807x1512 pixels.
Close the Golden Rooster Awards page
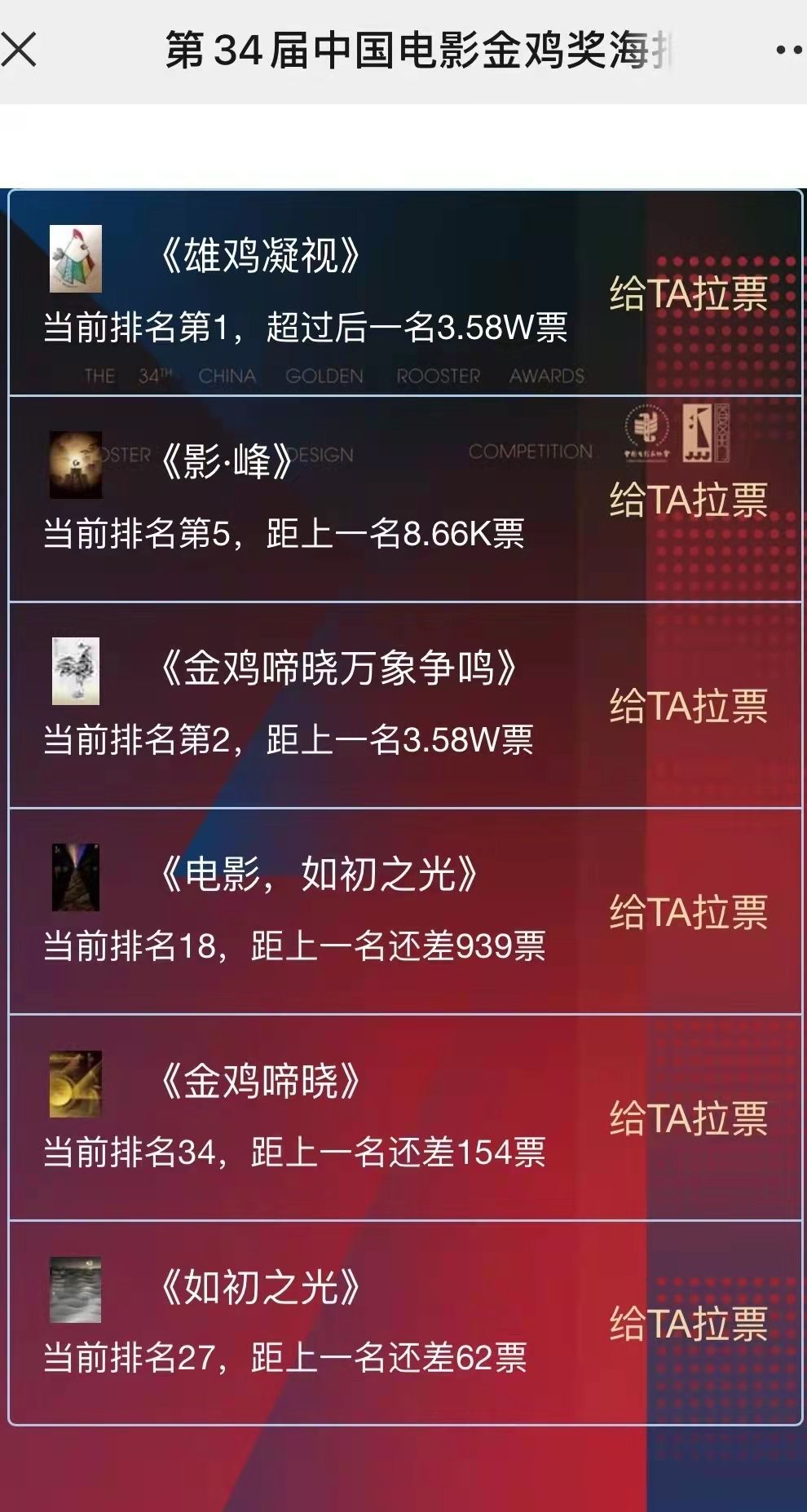[x=19, y=50]
